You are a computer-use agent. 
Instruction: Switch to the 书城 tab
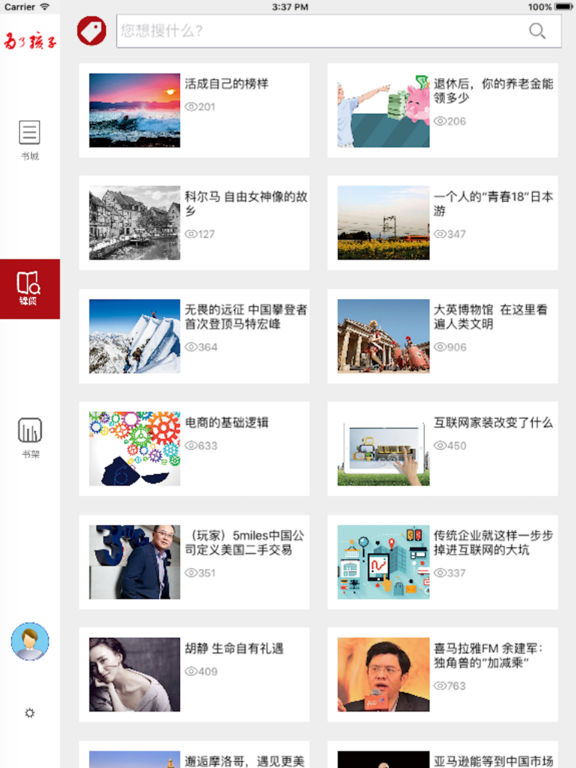[30, 141]
